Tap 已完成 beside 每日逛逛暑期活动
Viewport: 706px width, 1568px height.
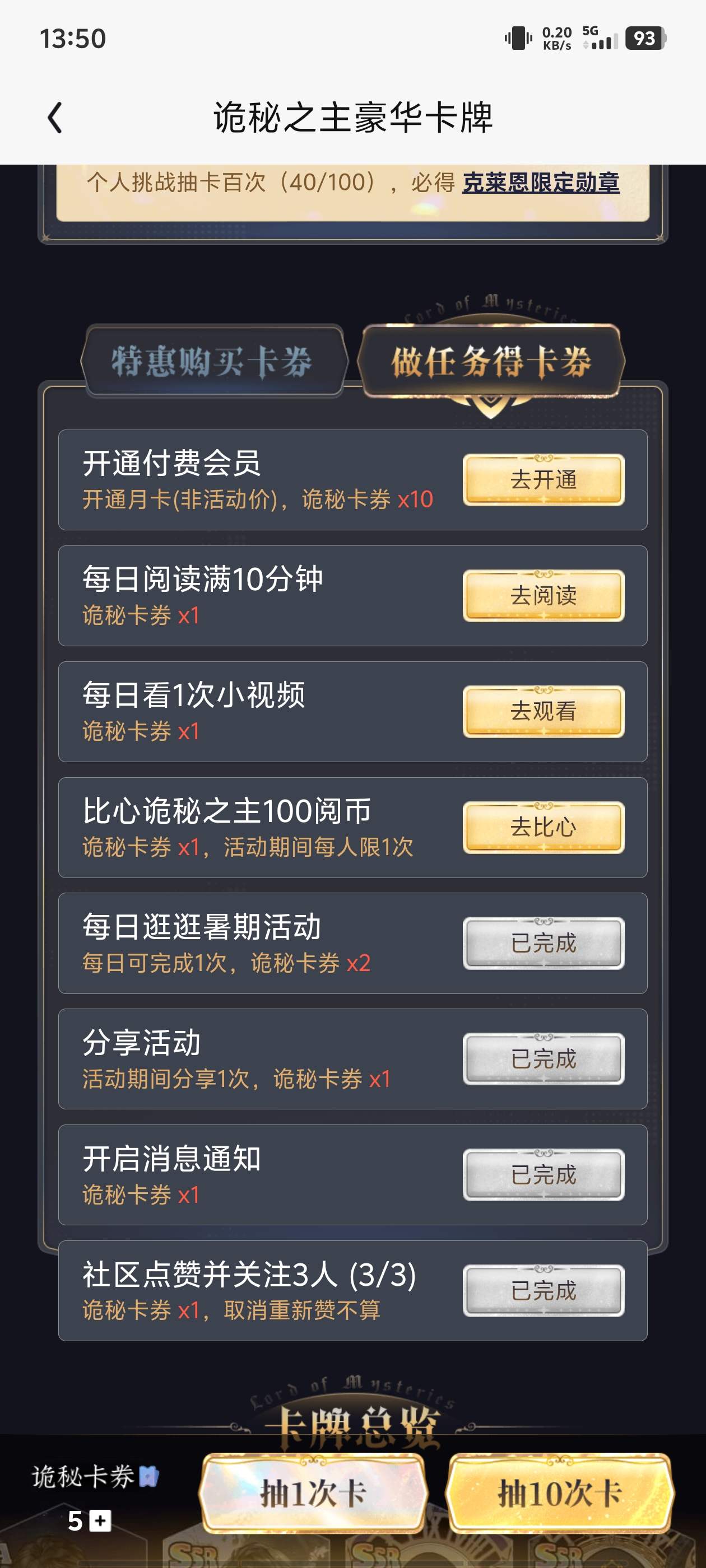(x=544, y=943)
